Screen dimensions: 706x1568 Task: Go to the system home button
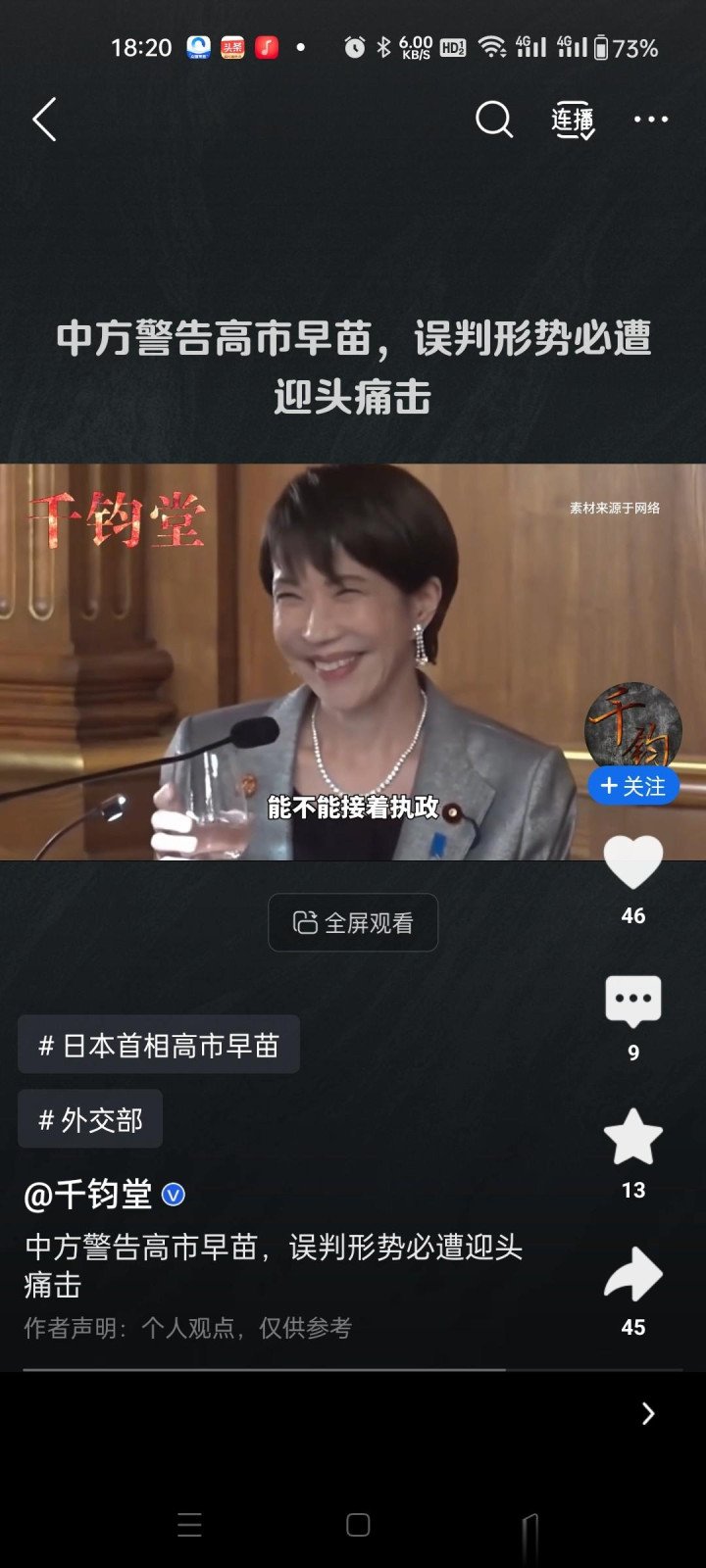click(x=358, y=1525)
